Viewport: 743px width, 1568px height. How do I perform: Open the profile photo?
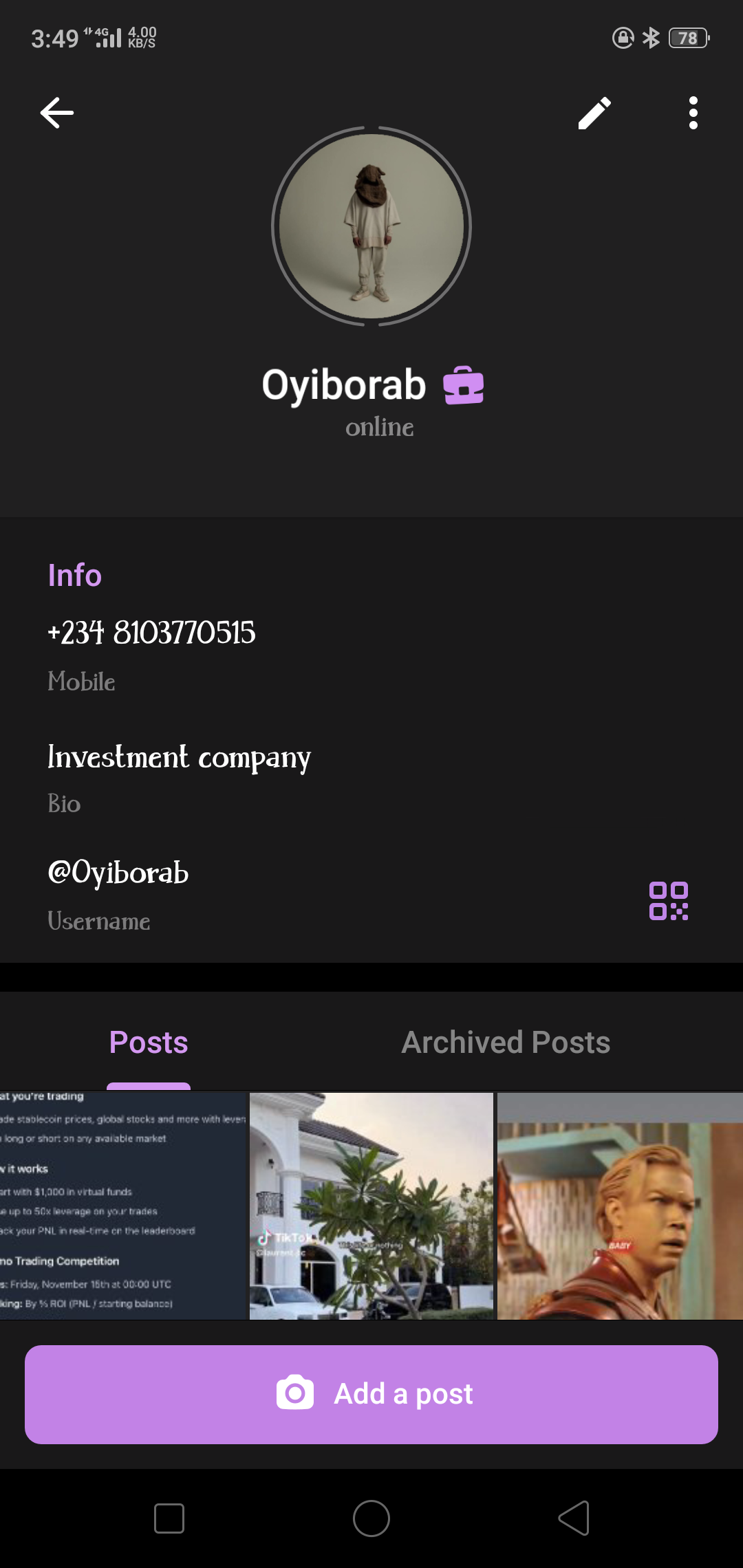[x=371, y=226]
